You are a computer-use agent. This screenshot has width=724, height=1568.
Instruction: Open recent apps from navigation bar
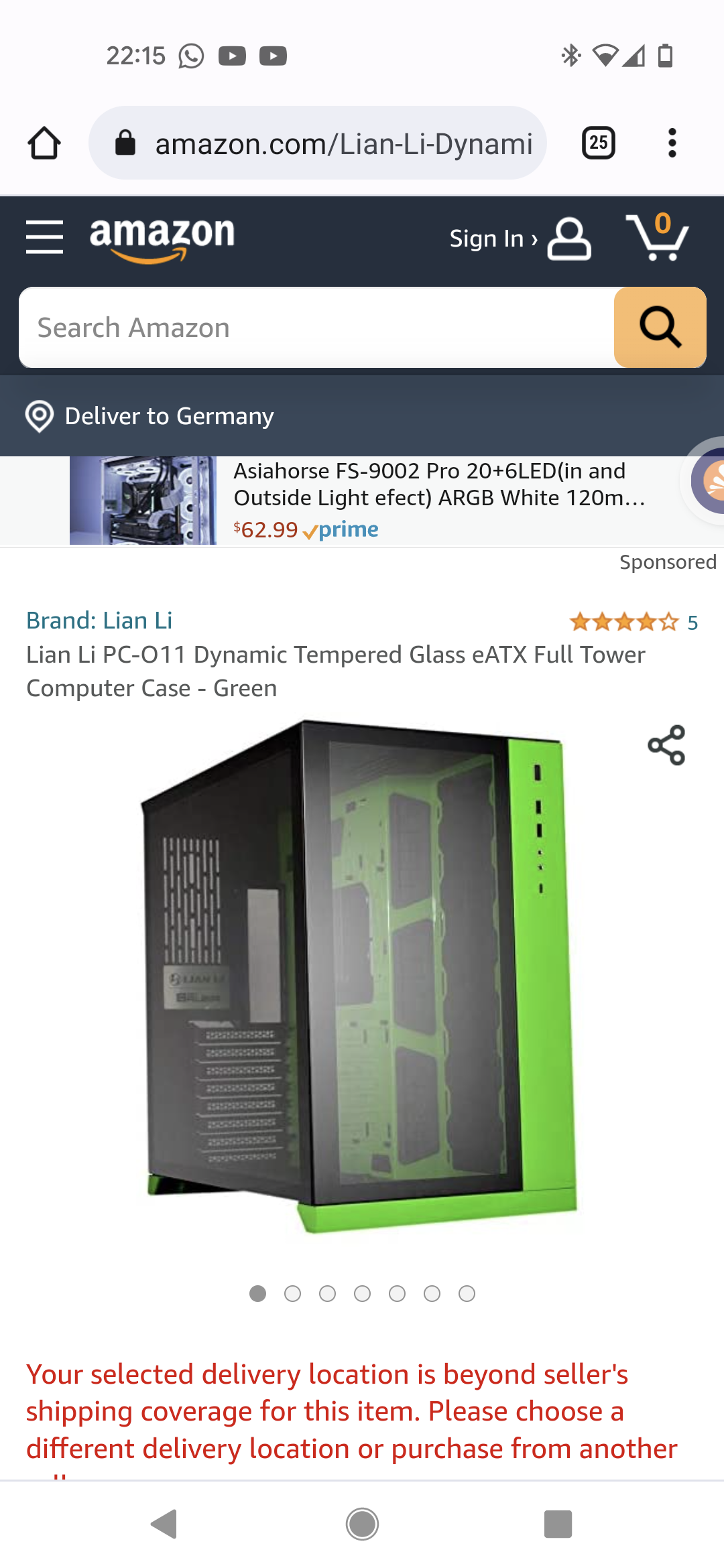point(558,1524)
